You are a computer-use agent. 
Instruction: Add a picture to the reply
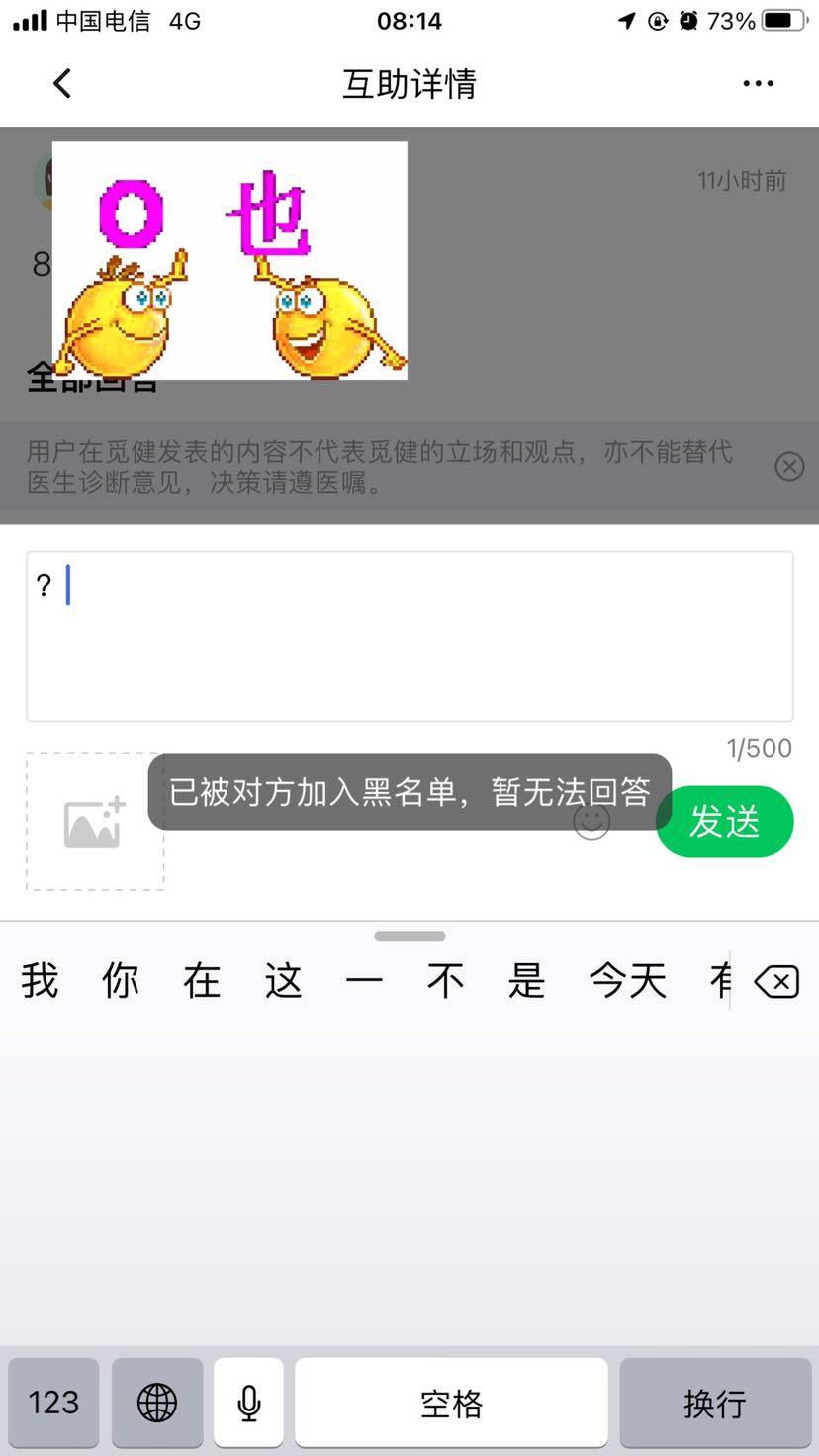[95, 821]
